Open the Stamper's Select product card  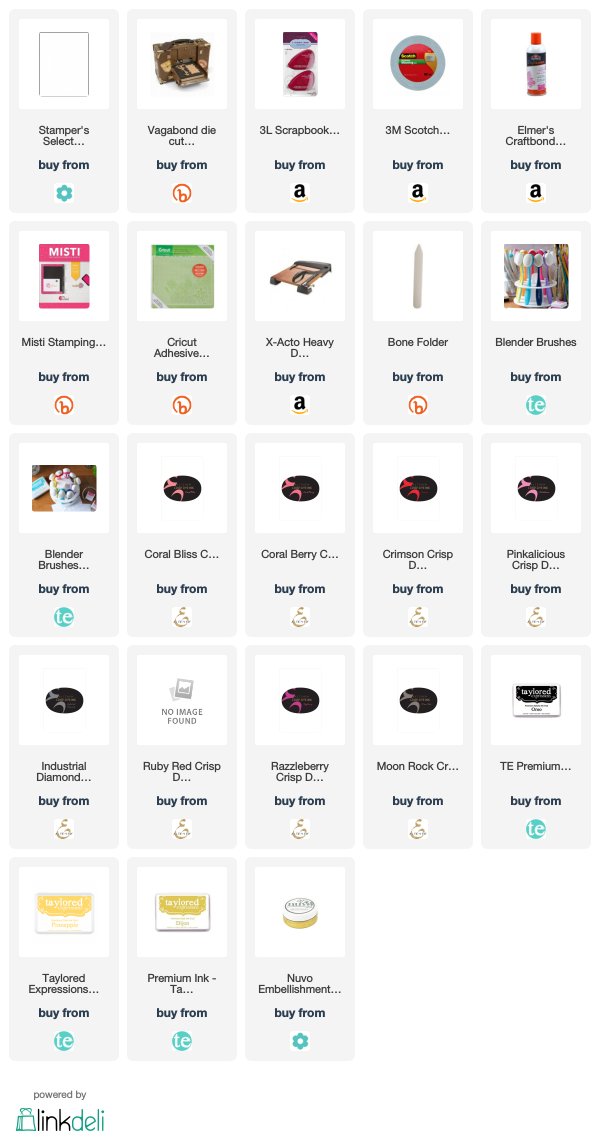[64, 110]
